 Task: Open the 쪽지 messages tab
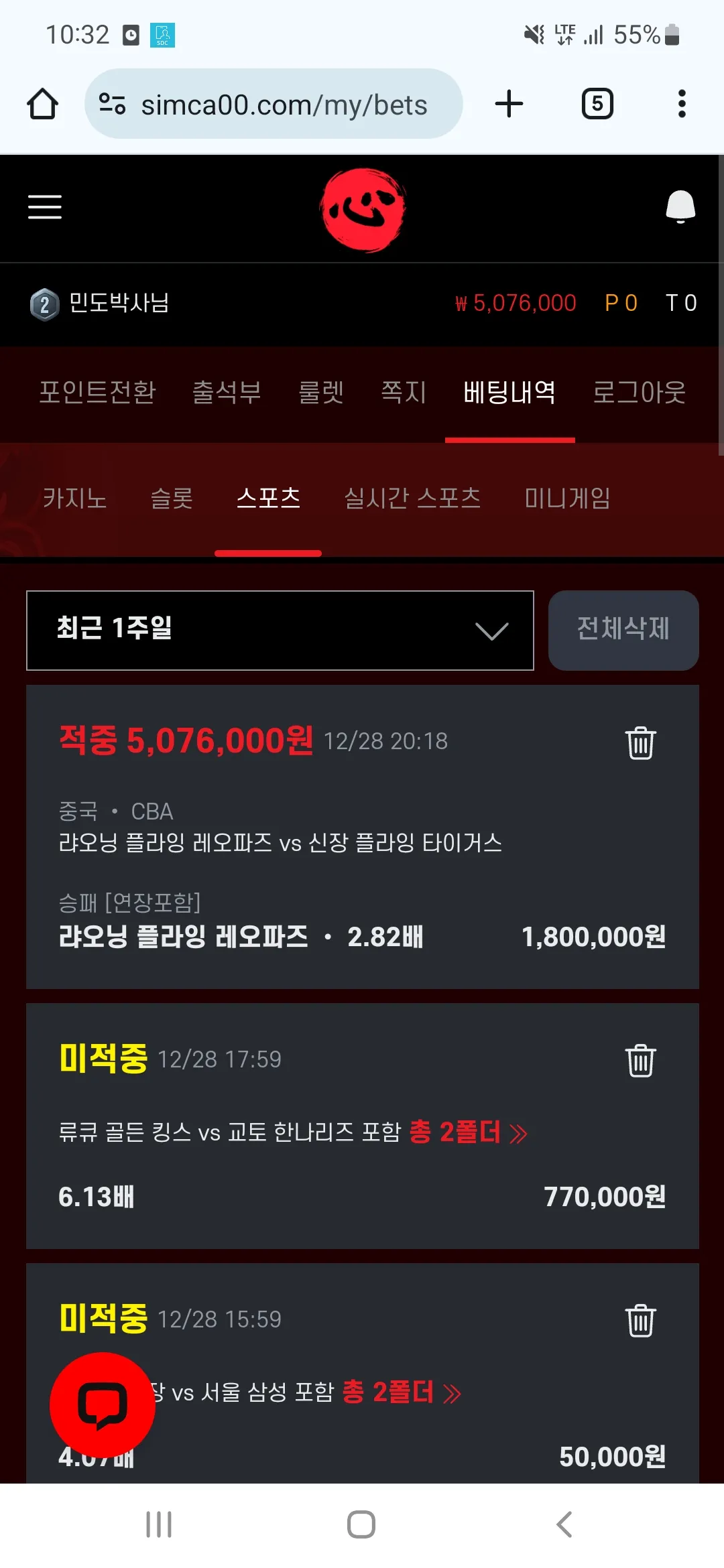click(x=404, y=392)
